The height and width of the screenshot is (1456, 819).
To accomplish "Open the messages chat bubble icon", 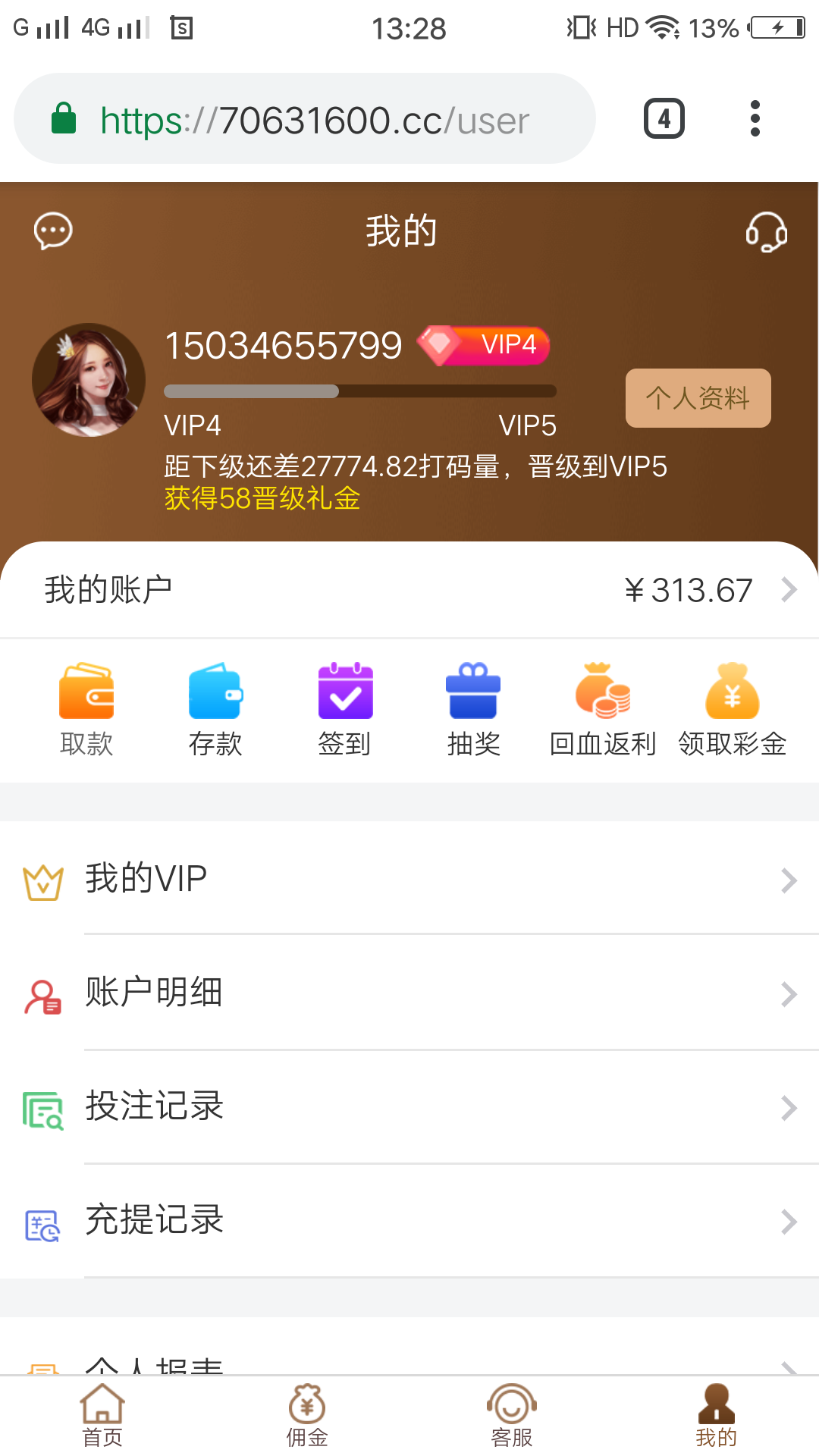I will click(53, 231).
